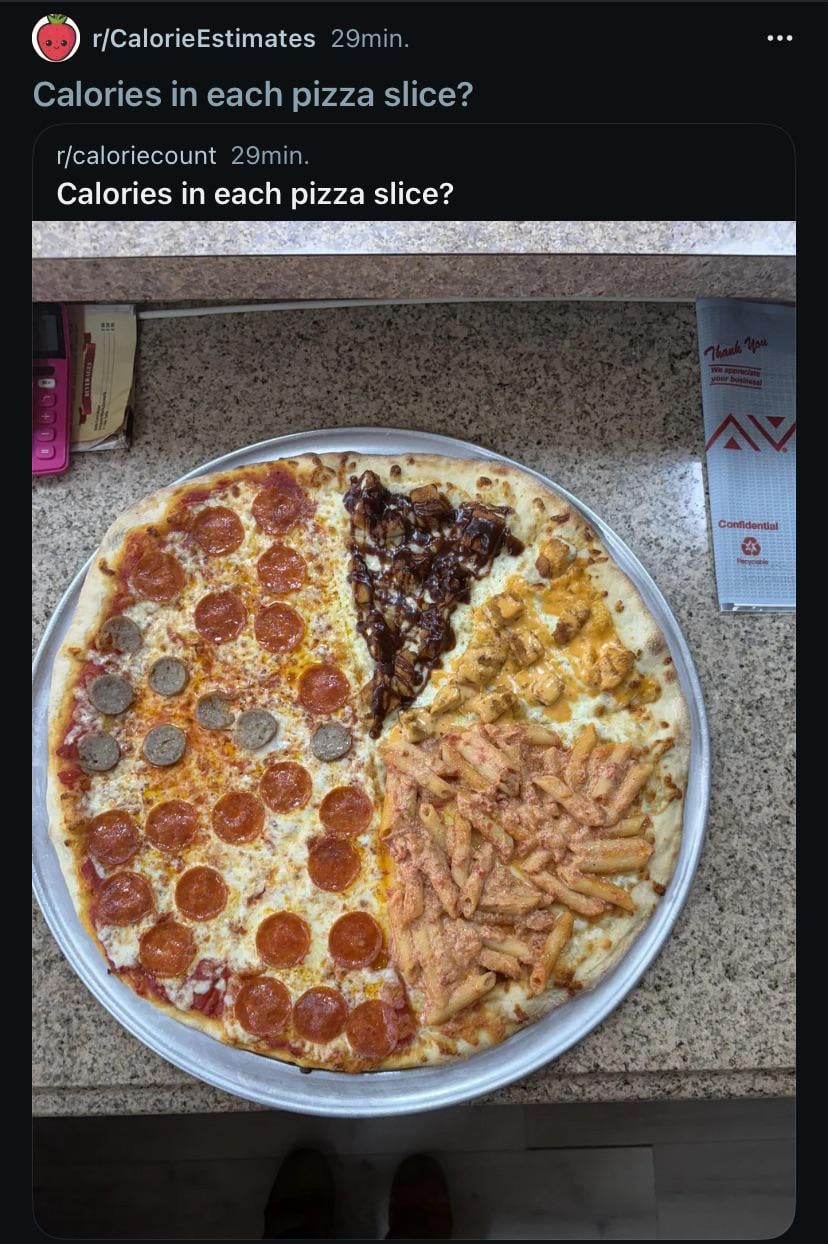The image size is (828, 1244).
Task: Open the crossposted r/caloriecount post
Action: (255, 193)
